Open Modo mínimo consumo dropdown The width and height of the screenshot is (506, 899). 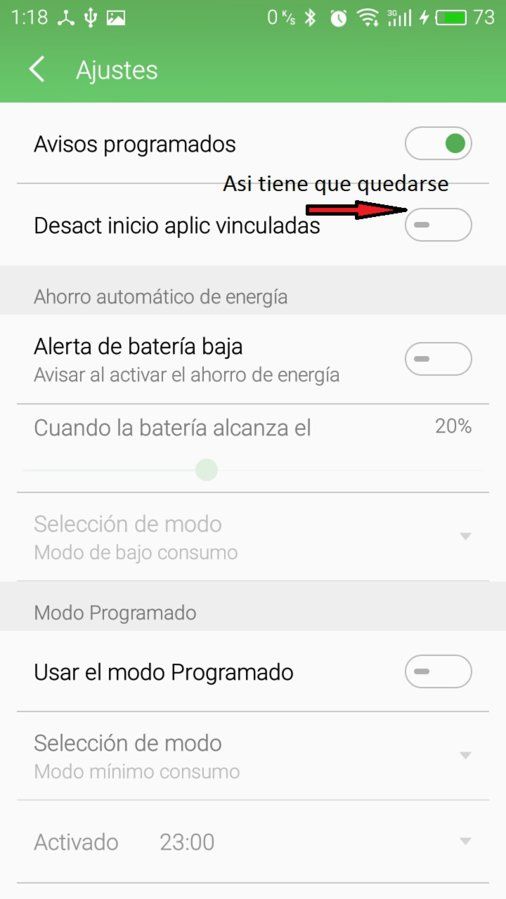253,756
